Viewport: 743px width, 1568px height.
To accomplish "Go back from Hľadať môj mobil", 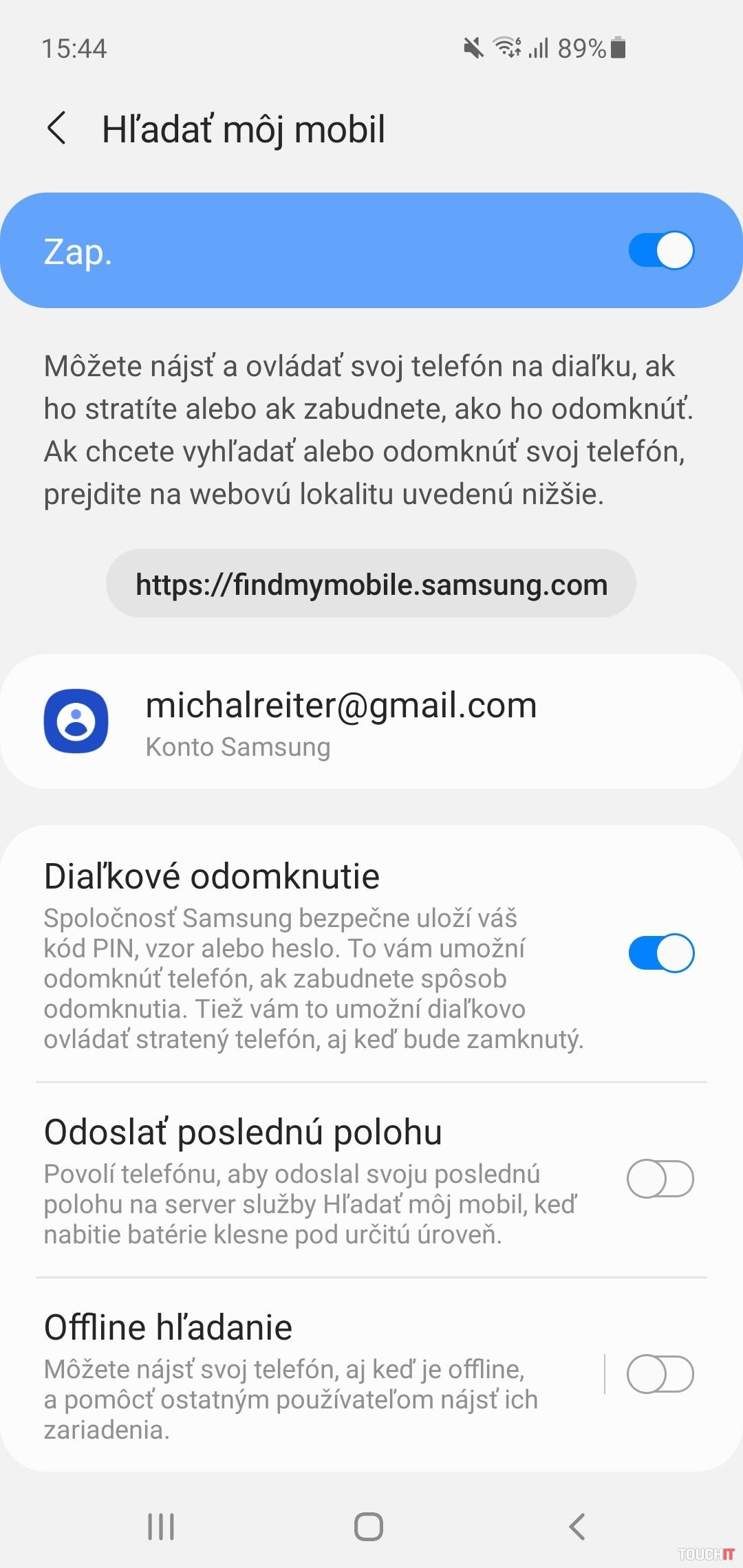I will (57, 129).
